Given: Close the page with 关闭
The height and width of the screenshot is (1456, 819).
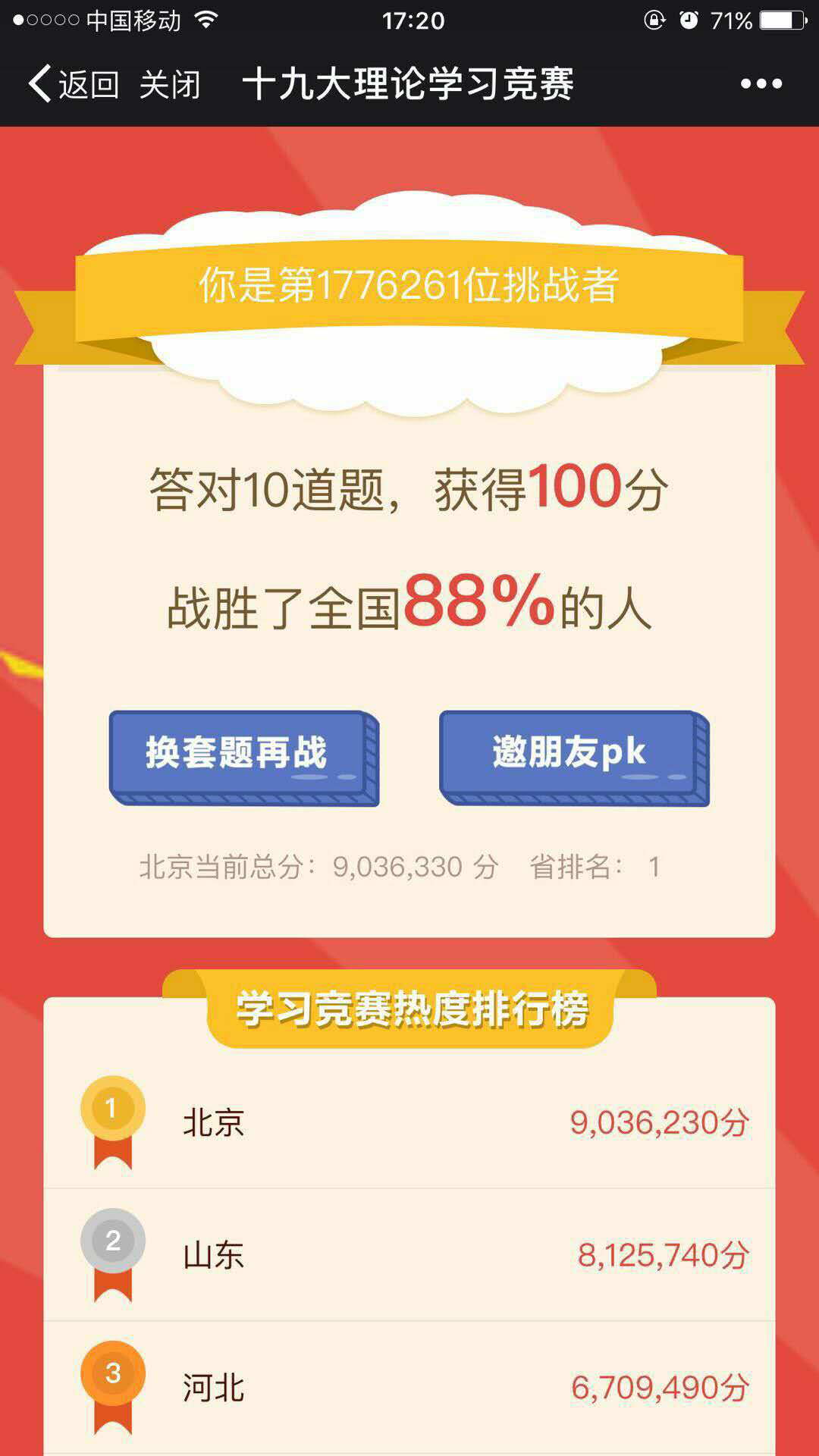Looking at the screenshot, I should (170, 84).
